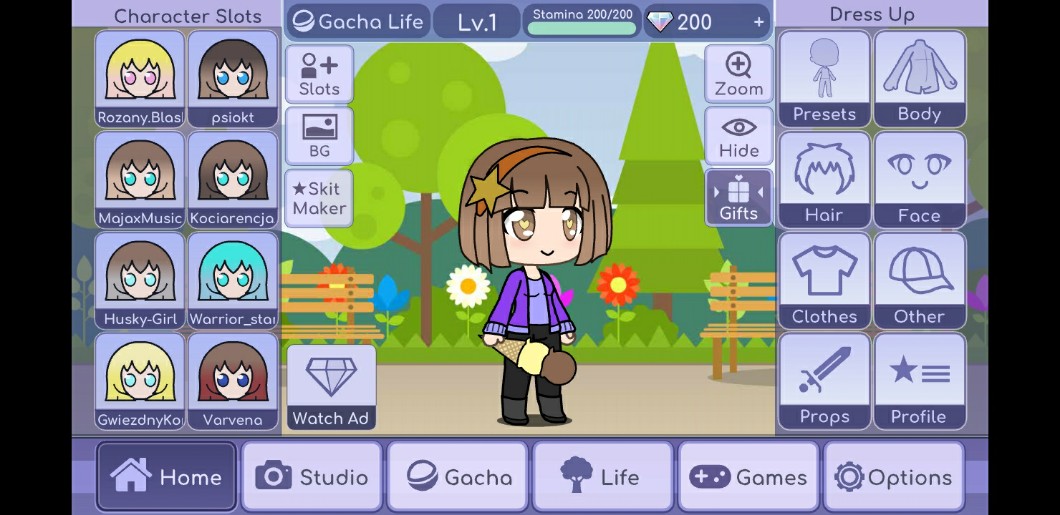This screenshot has width=1060, height=515.
Task: Open the Slots button
Action: pyautogui.click(x=319, y=74)
